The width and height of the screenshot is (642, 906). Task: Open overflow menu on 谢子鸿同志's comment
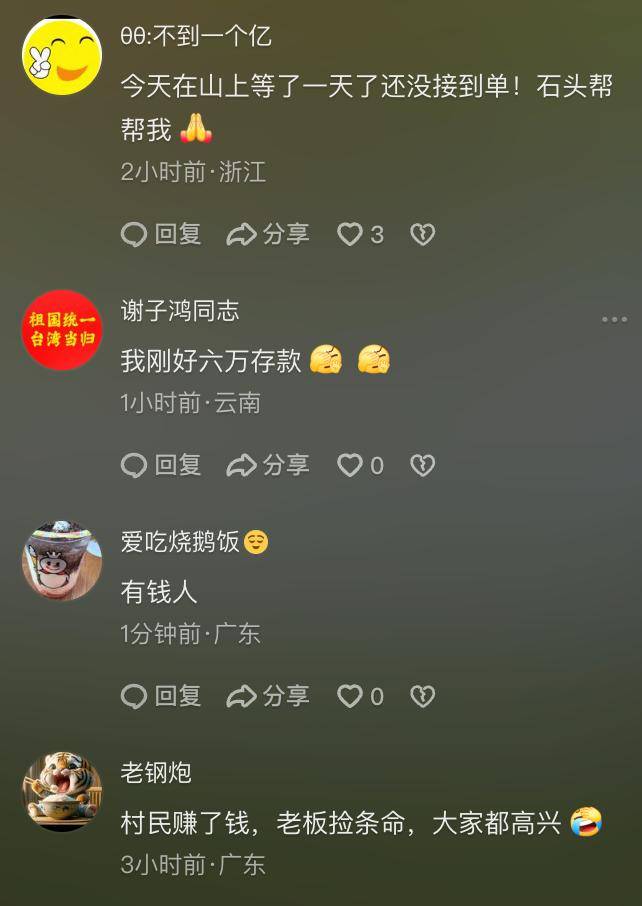pos(614,319)
